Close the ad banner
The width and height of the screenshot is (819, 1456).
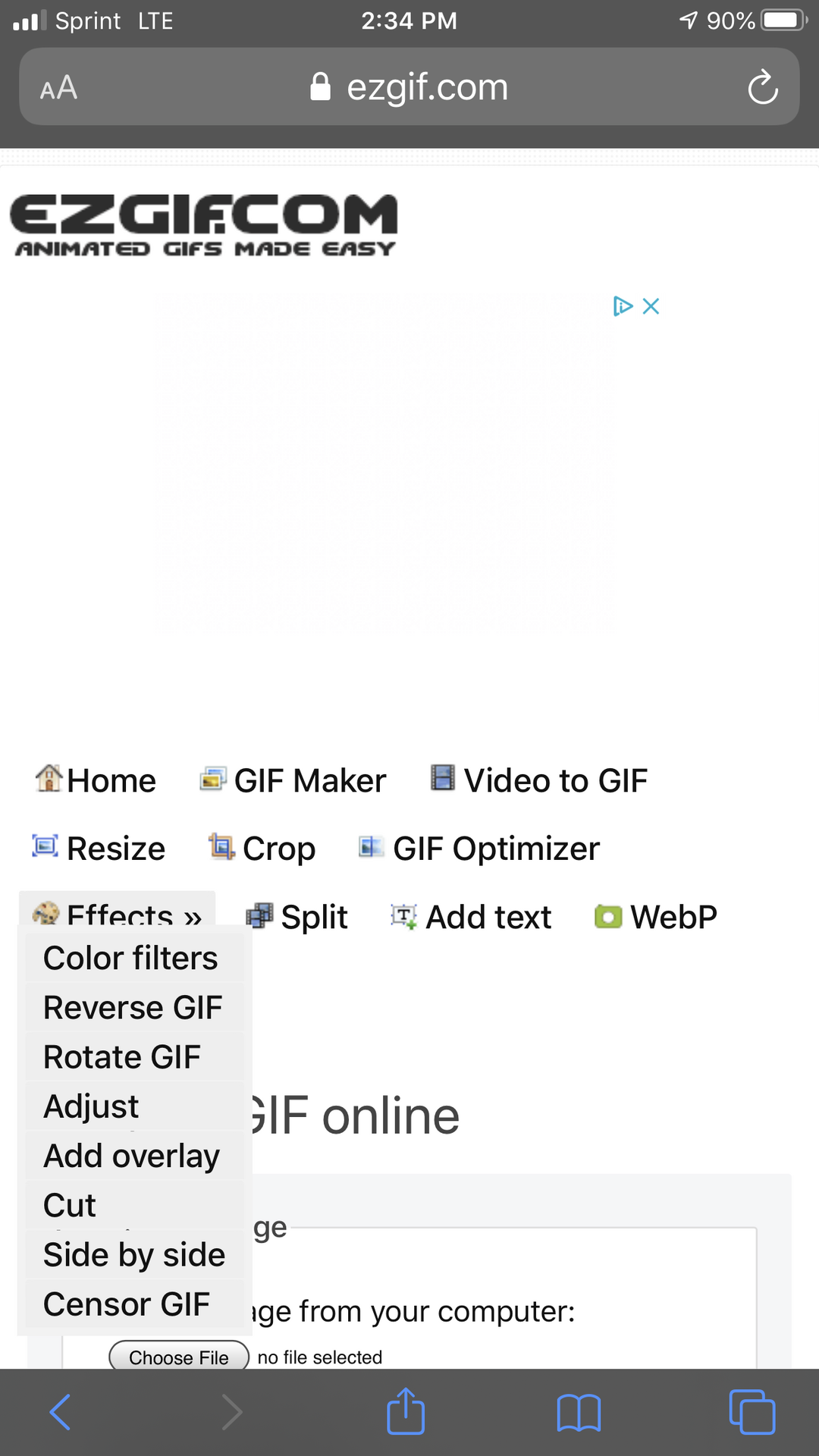(651, 306)
